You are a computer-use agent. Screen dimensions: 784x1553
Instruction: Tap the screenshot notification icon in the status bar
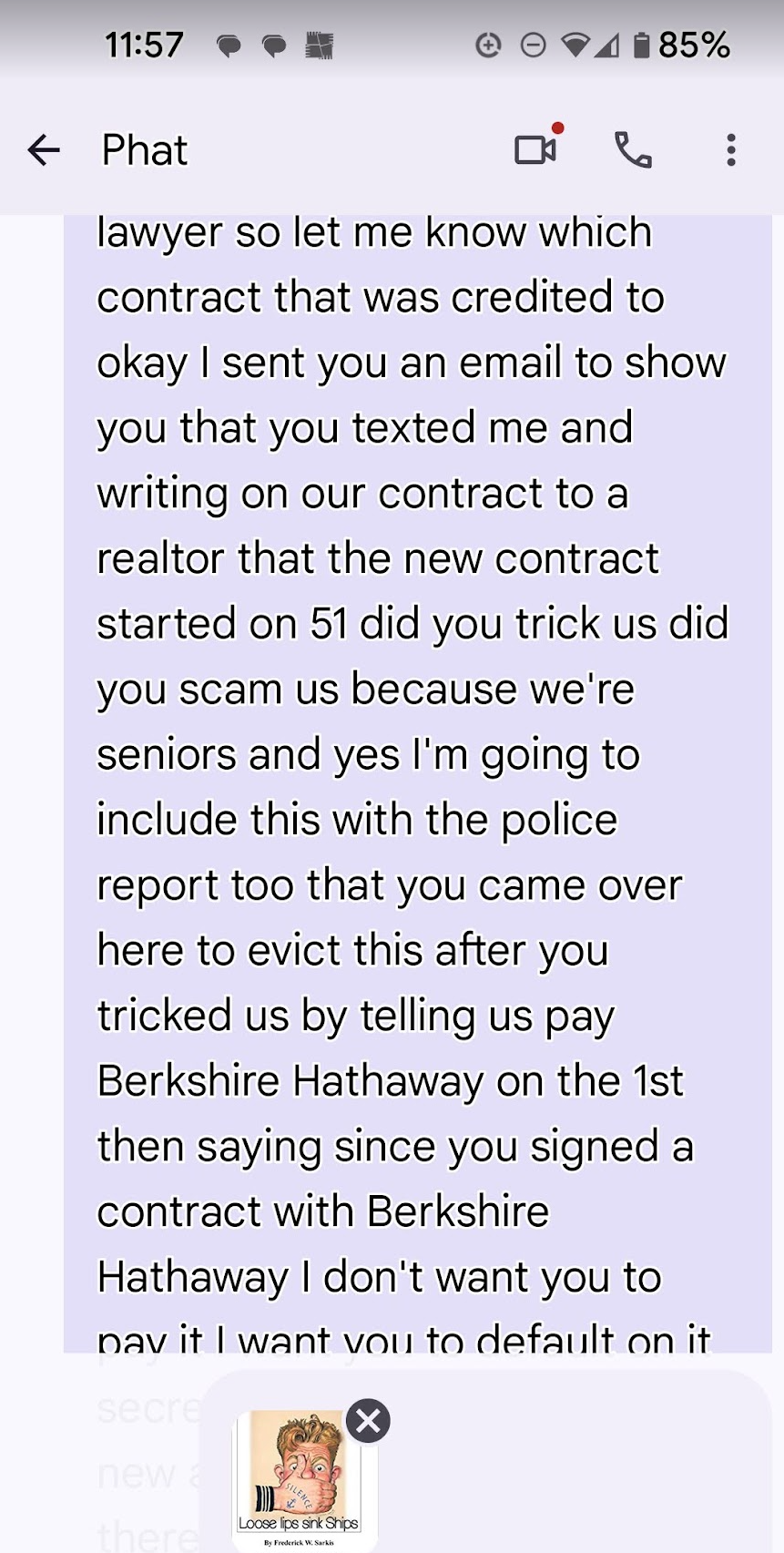pyautogui.click(x=321, y=43)
